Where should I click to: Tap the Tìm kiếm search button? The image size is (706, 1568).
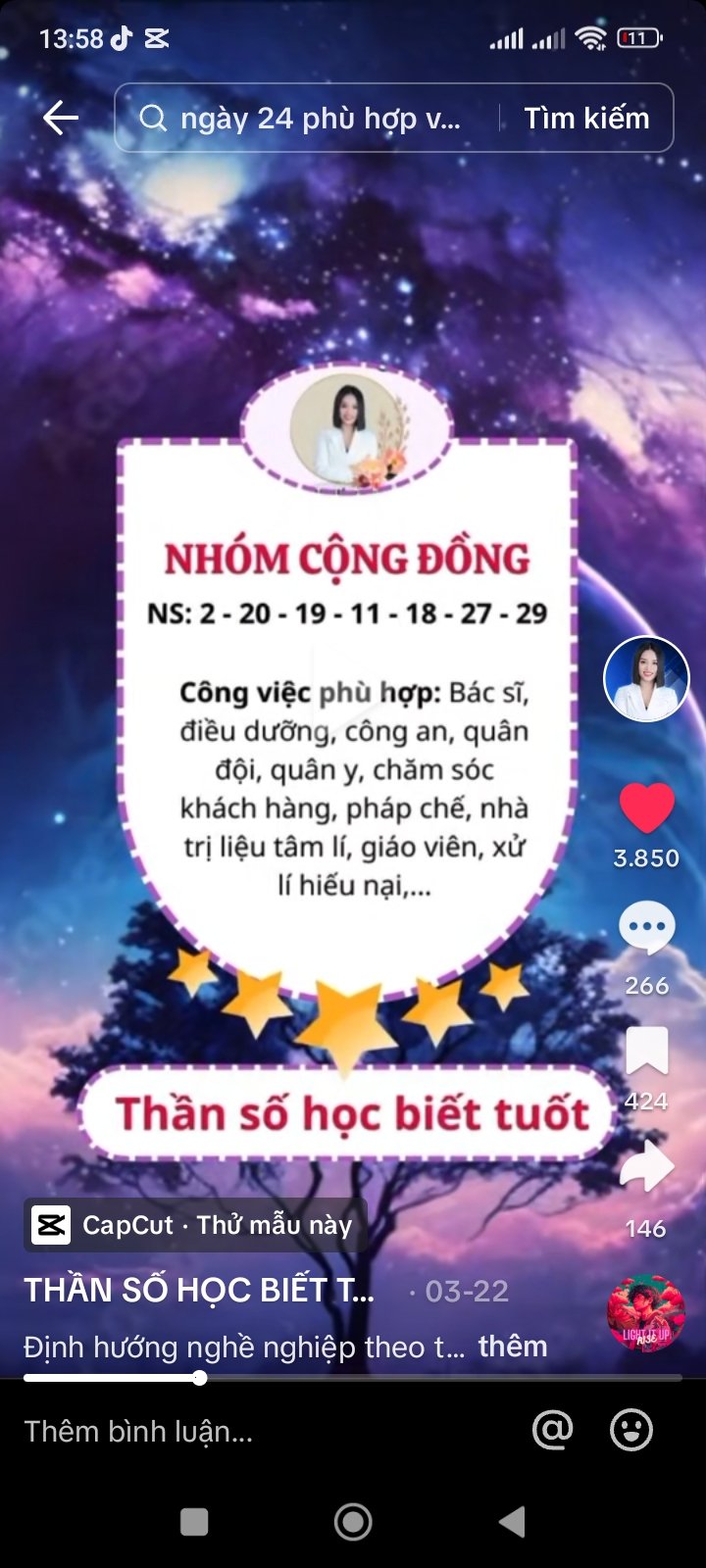point(586,119)
